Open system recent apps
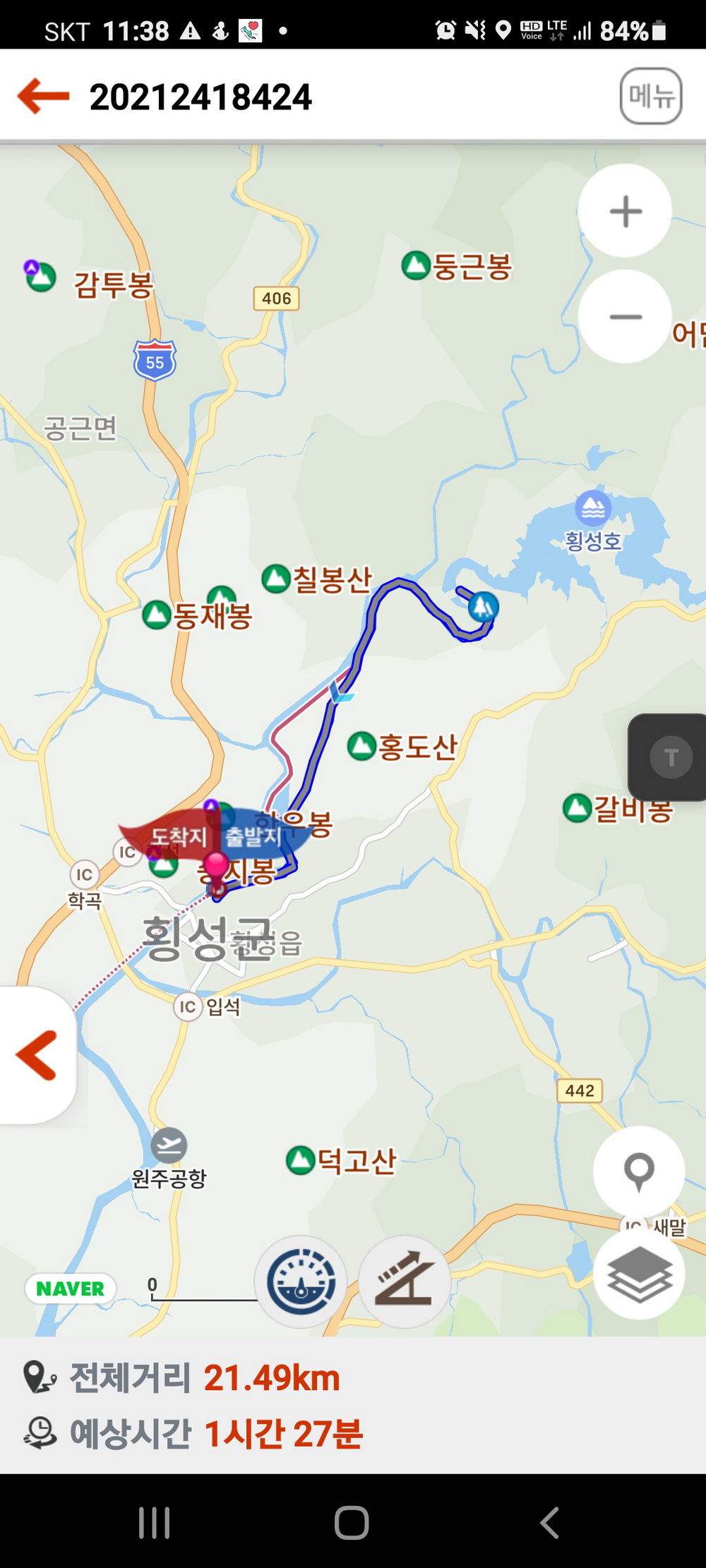The width and height of the screenshot is (706, 1568). [x=155, y=1522]
